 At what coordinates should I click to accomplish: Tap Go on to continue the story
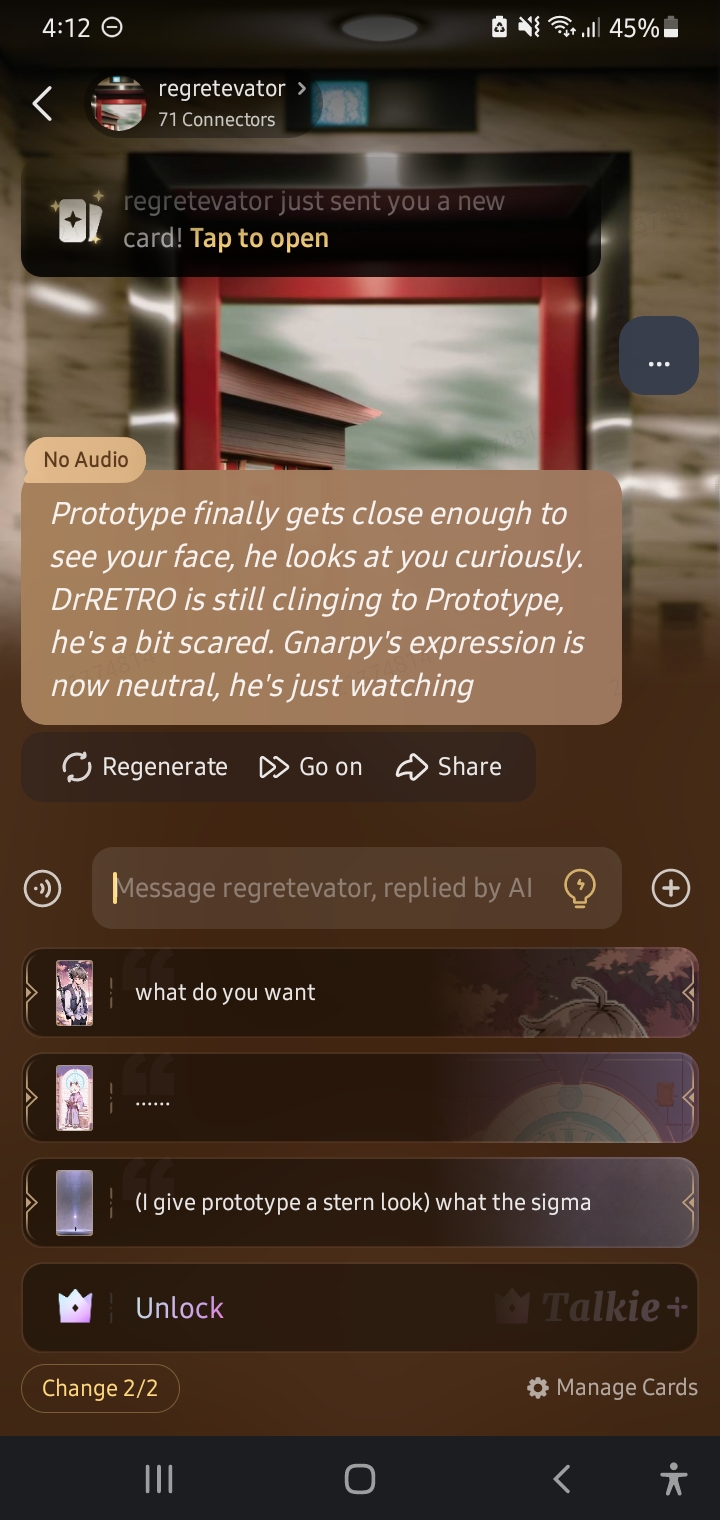[311, 767]
